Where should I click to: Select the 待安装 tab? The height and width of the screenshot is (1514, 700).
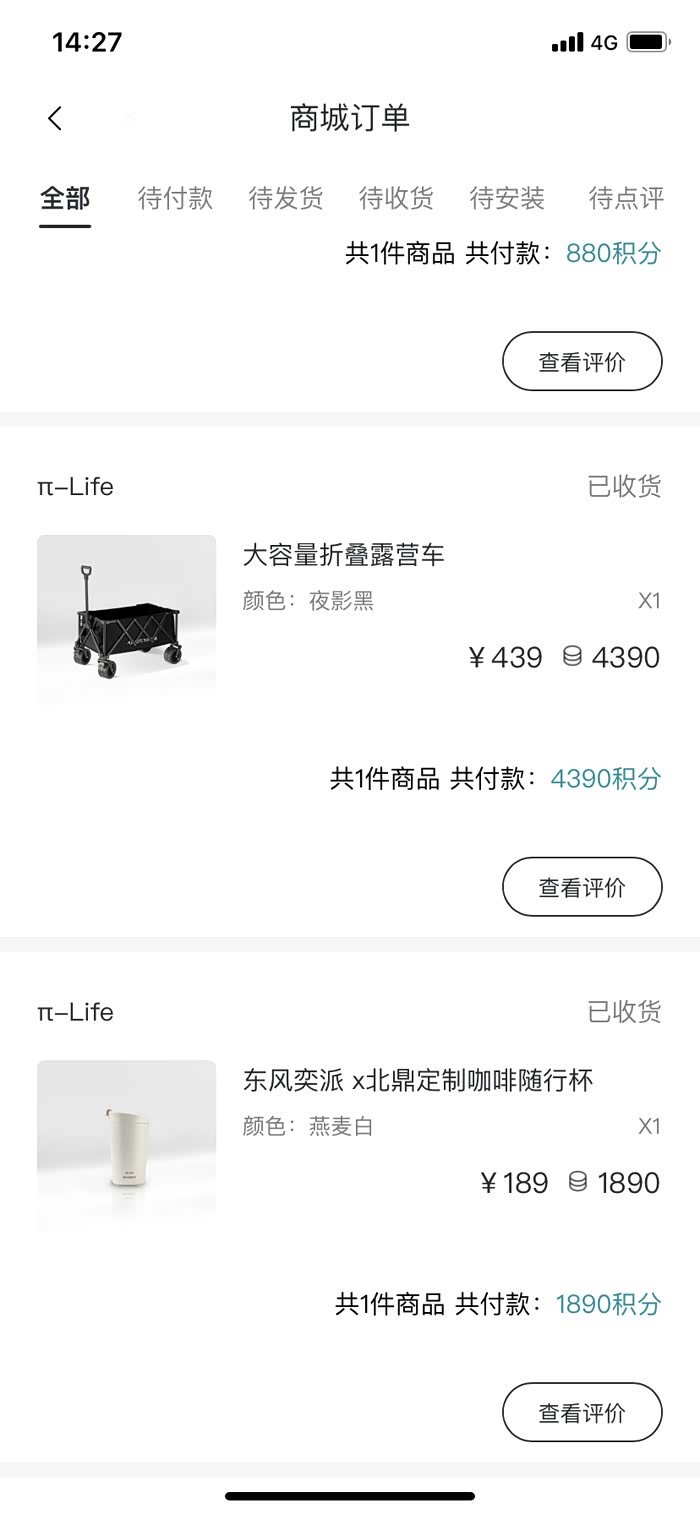(x=507, y=199)
